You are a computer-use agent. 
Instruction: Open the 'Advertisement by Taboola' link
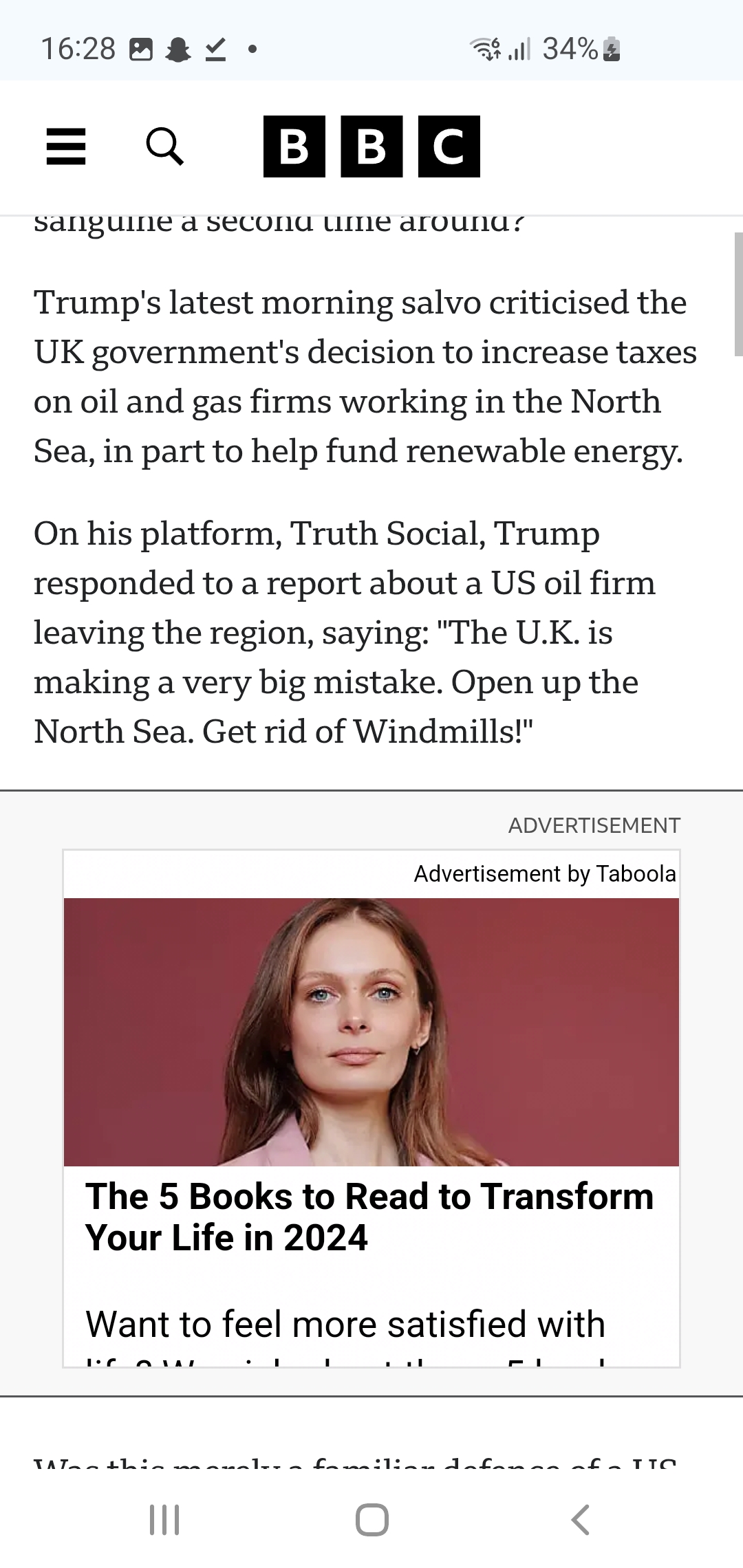(x=545, y=873)
